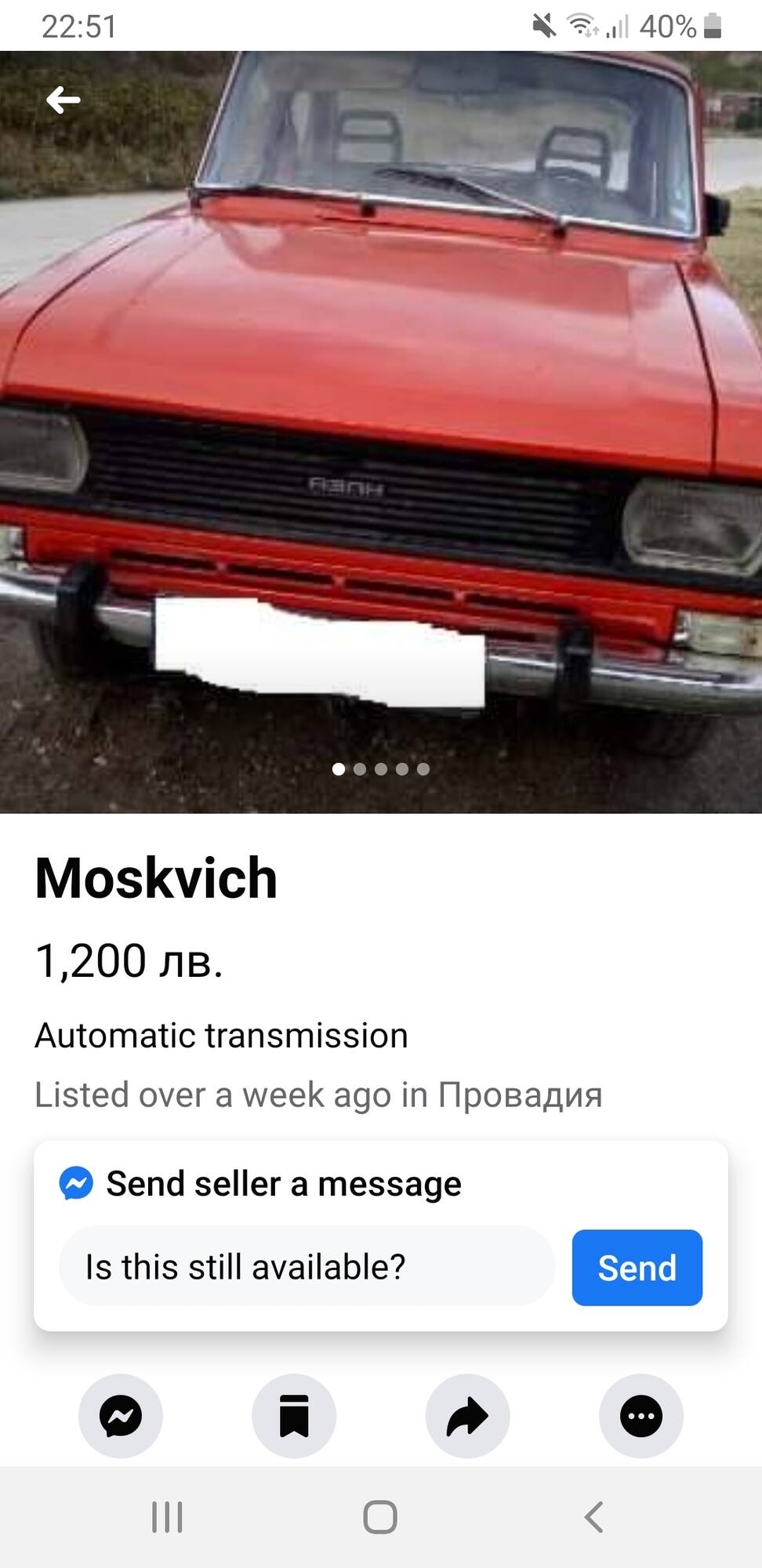Screen dimensions: 762x1568
Task: Tap the Send button
Action: pyautogui.click(x=637, y=1268)
